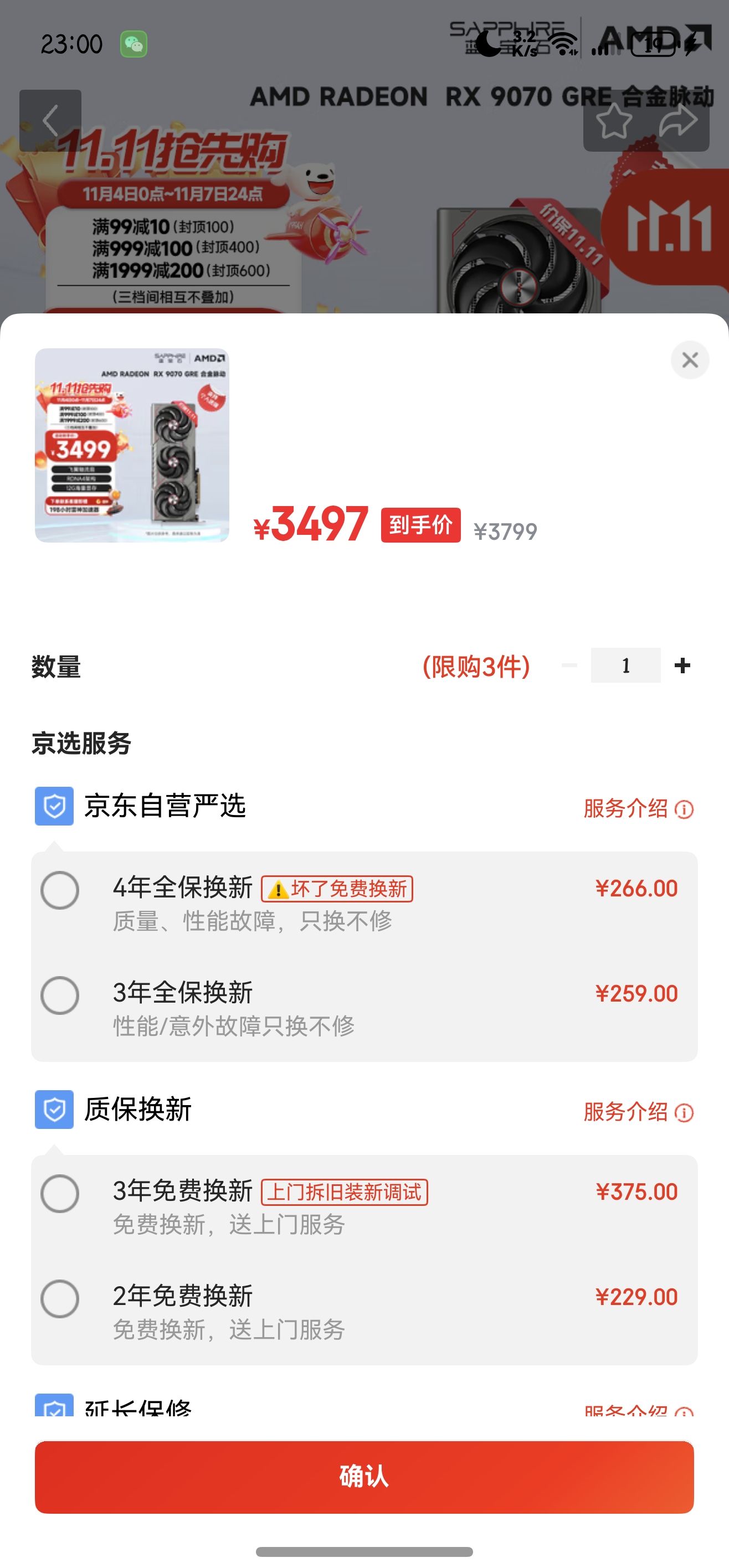Click the 延长保修 blue shield icon

(54, 1407)
